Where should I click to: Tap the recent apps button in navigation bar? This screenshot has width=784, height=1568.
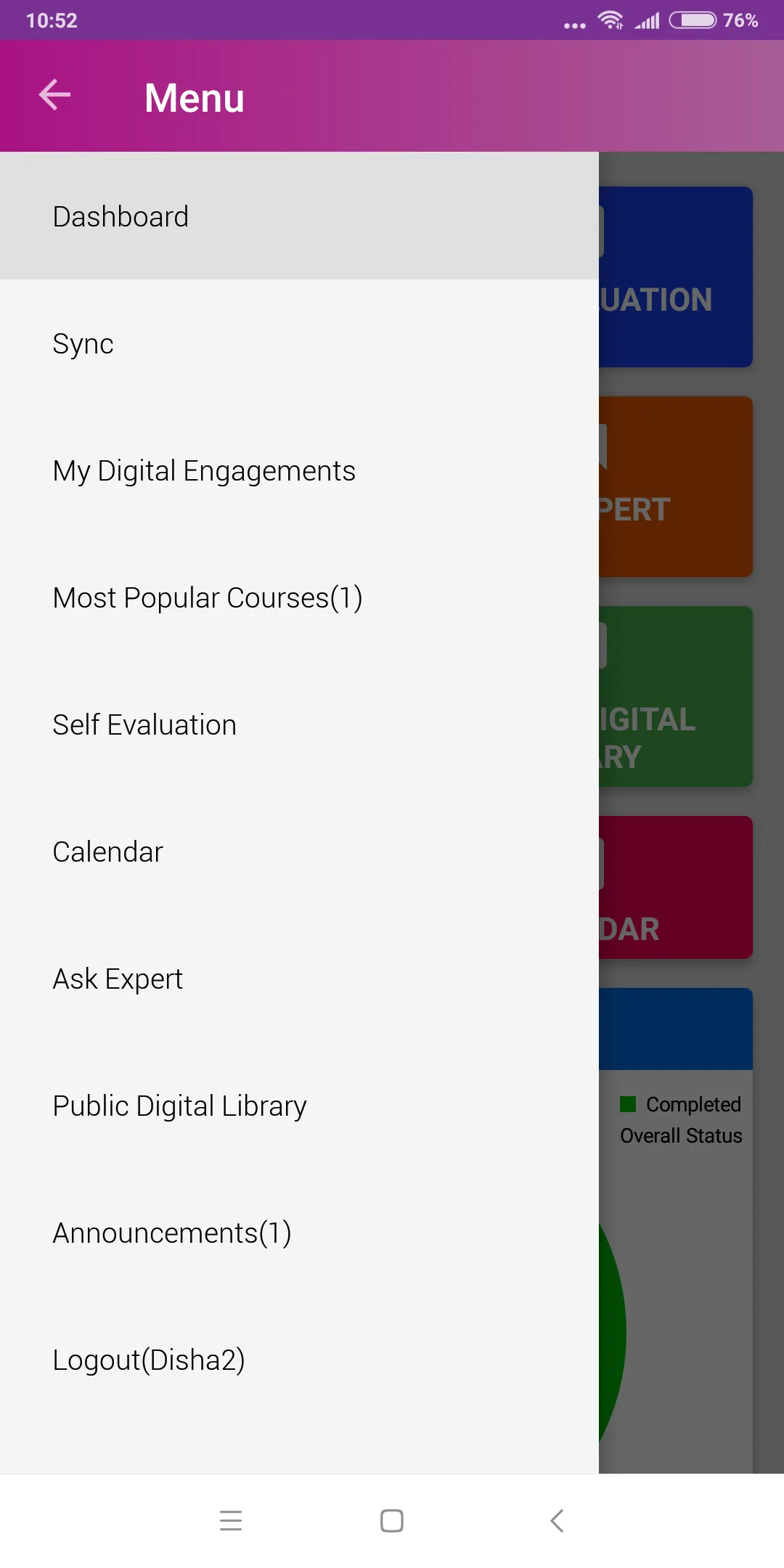231,1522
